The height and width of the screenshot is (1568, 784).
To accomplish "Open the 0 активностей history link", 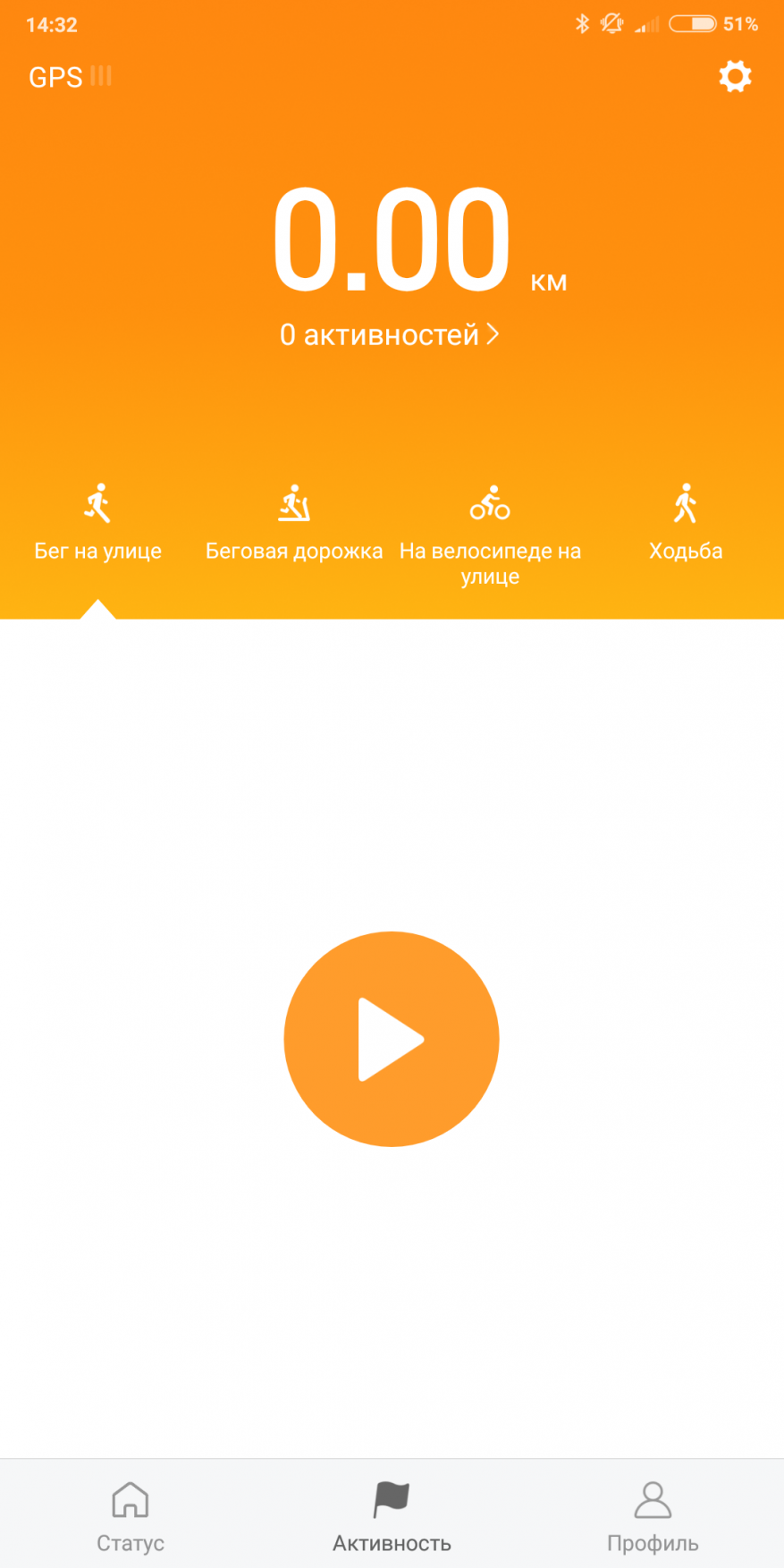I will coord(390,334).
